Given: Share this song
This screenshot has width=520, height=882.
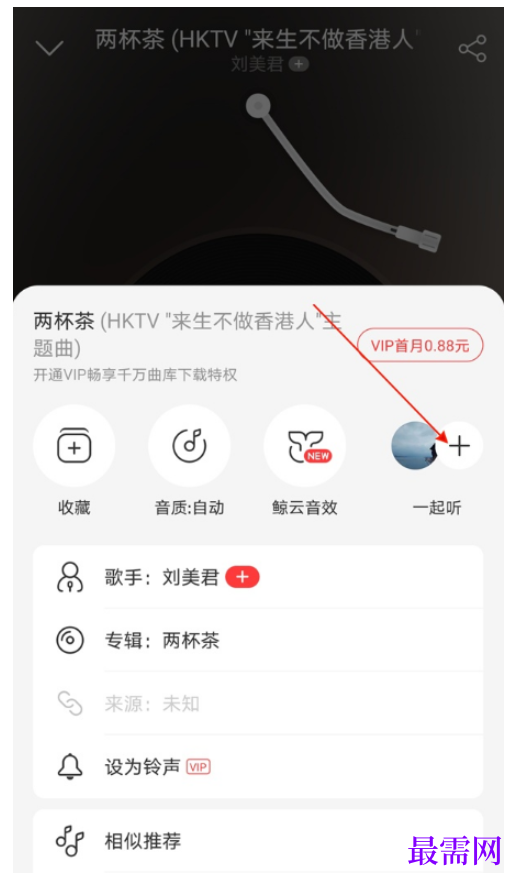Looking at the screenshot, I should (x=472, y=48).
